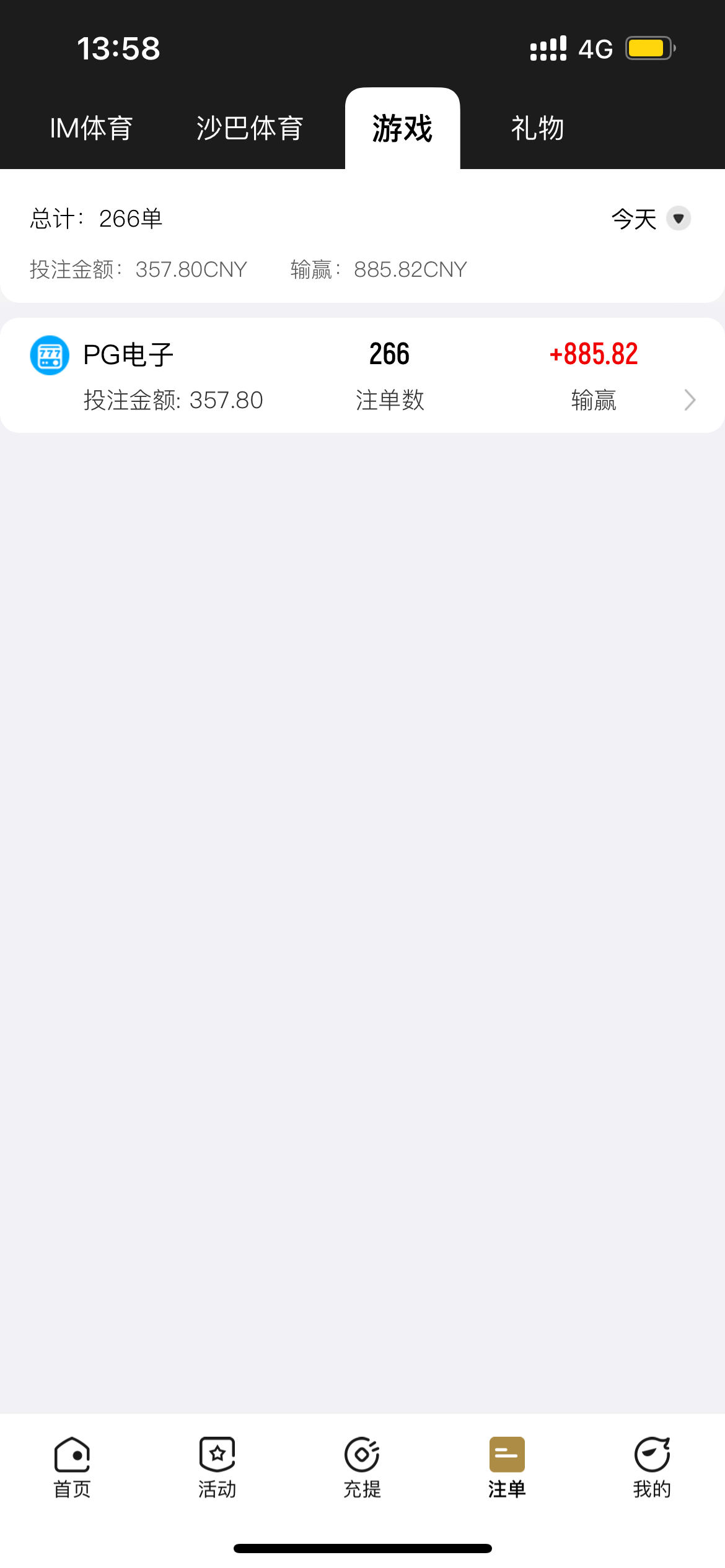Select the 游戏 tab
This screenshot has width=725, height=1568.
tap(402, 129)
